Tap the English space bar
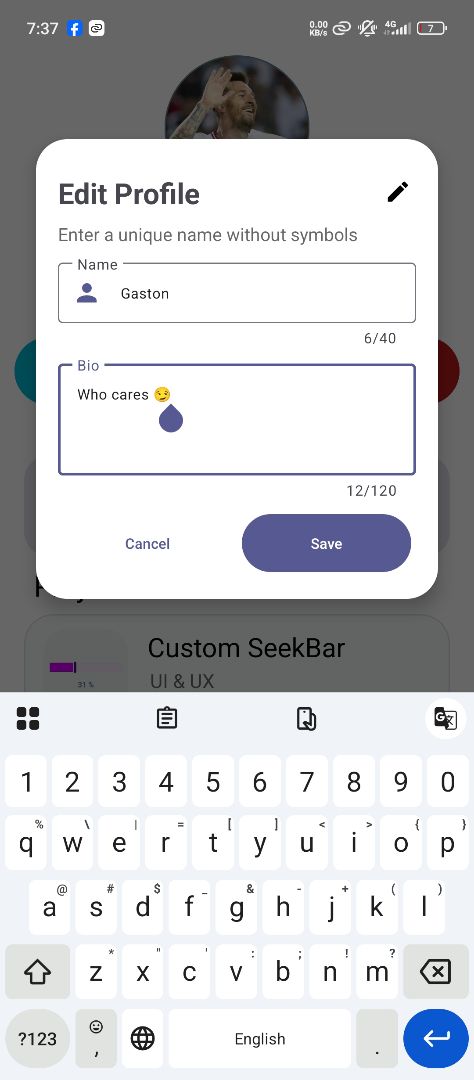 pyautogui.click(x=260, y=1038)
